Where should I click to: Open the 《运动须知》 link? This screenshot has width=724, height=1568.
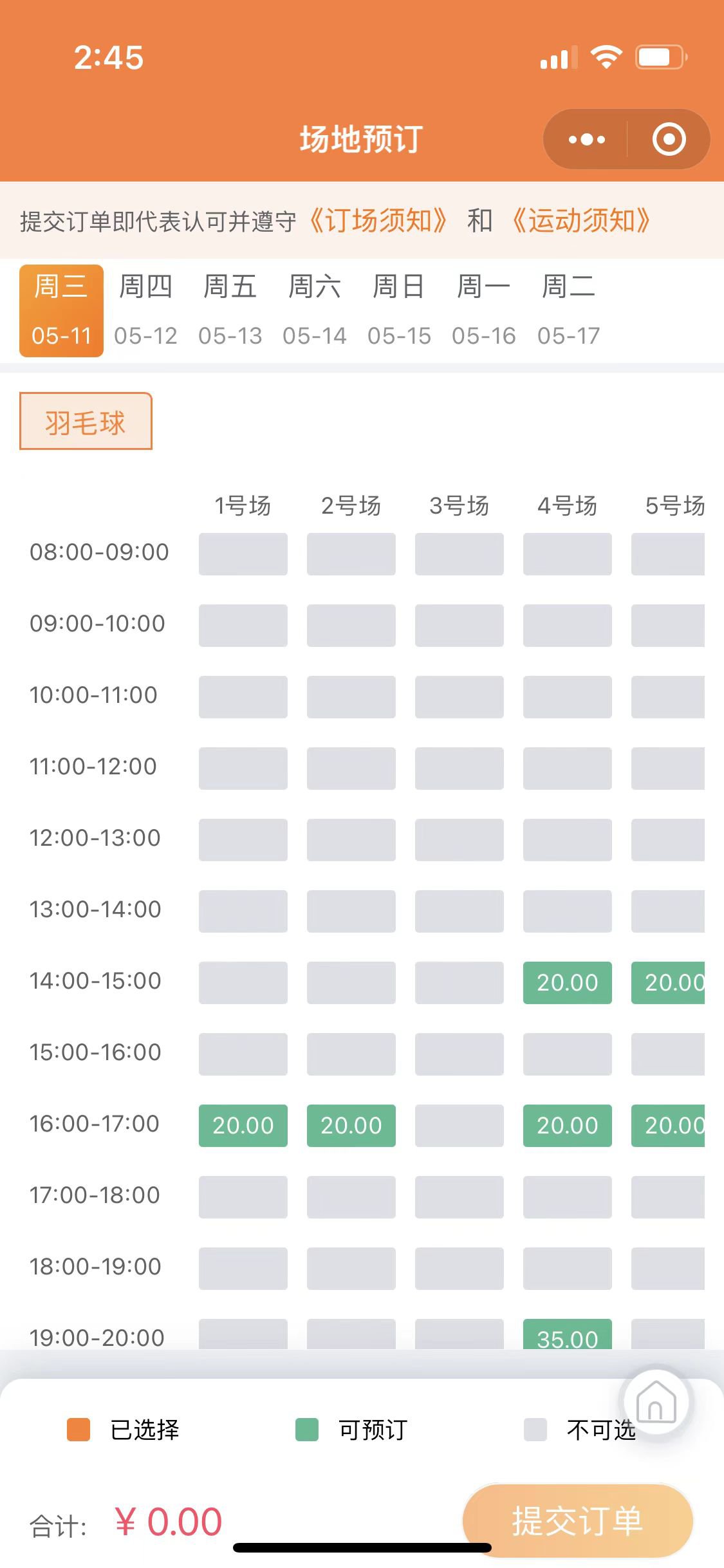point(581,221)
